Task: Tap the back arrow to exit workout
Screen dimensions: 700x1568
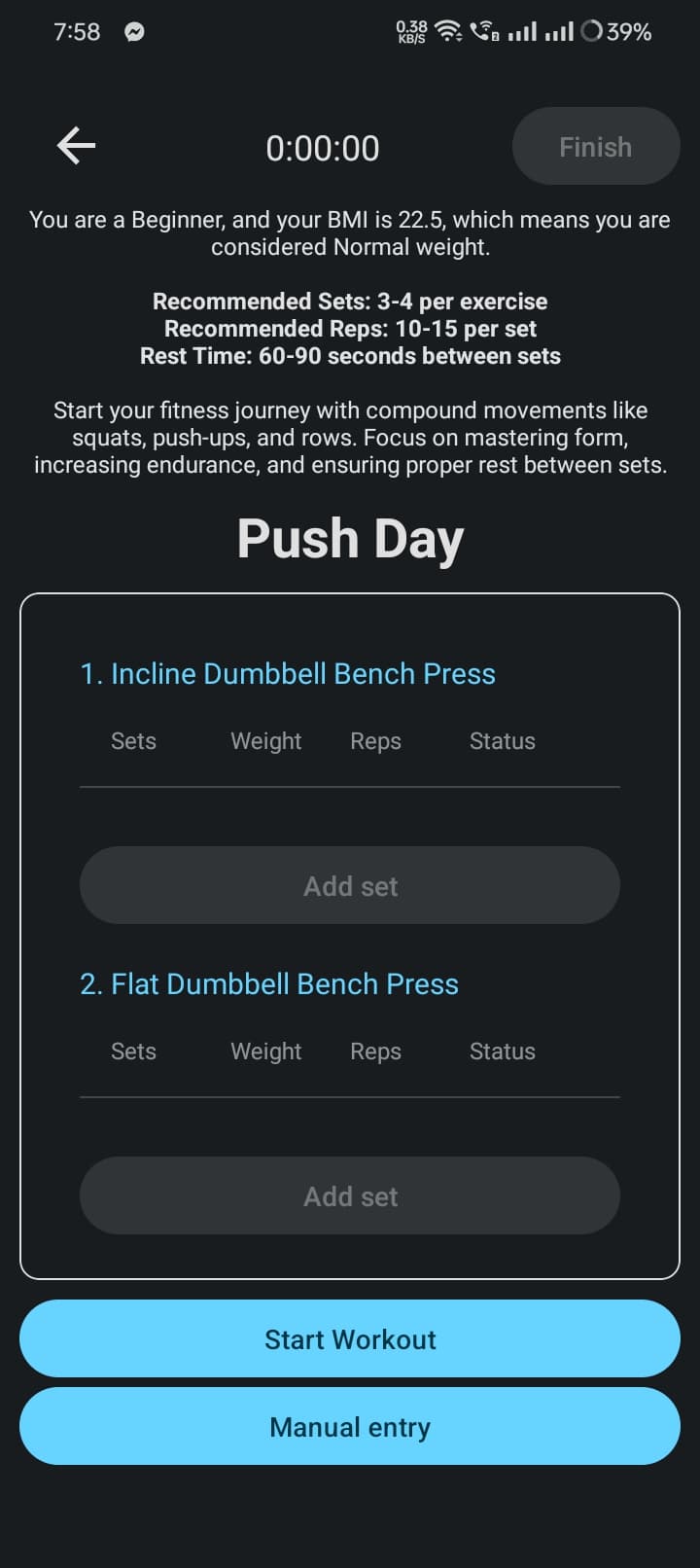Action: click(x=75, y=146)
